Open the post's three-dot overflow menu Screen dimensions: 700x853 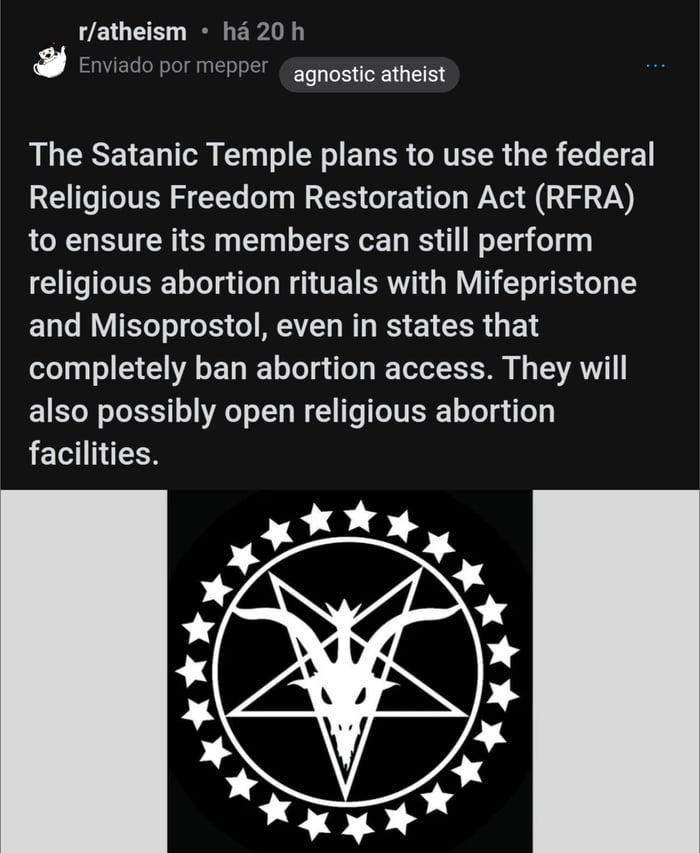(655, 65)
